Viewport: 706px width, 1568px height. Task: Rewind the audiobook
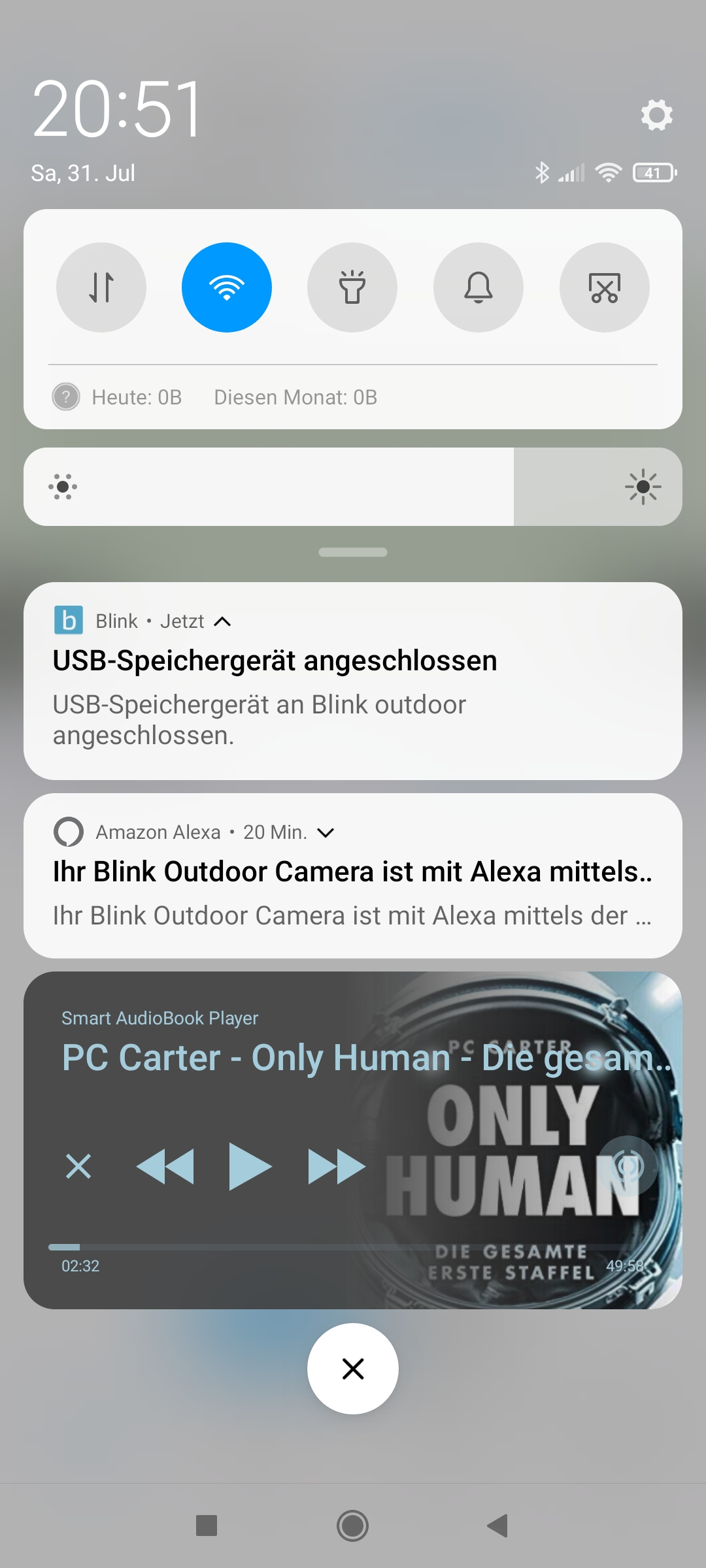tap(165, 1166)
